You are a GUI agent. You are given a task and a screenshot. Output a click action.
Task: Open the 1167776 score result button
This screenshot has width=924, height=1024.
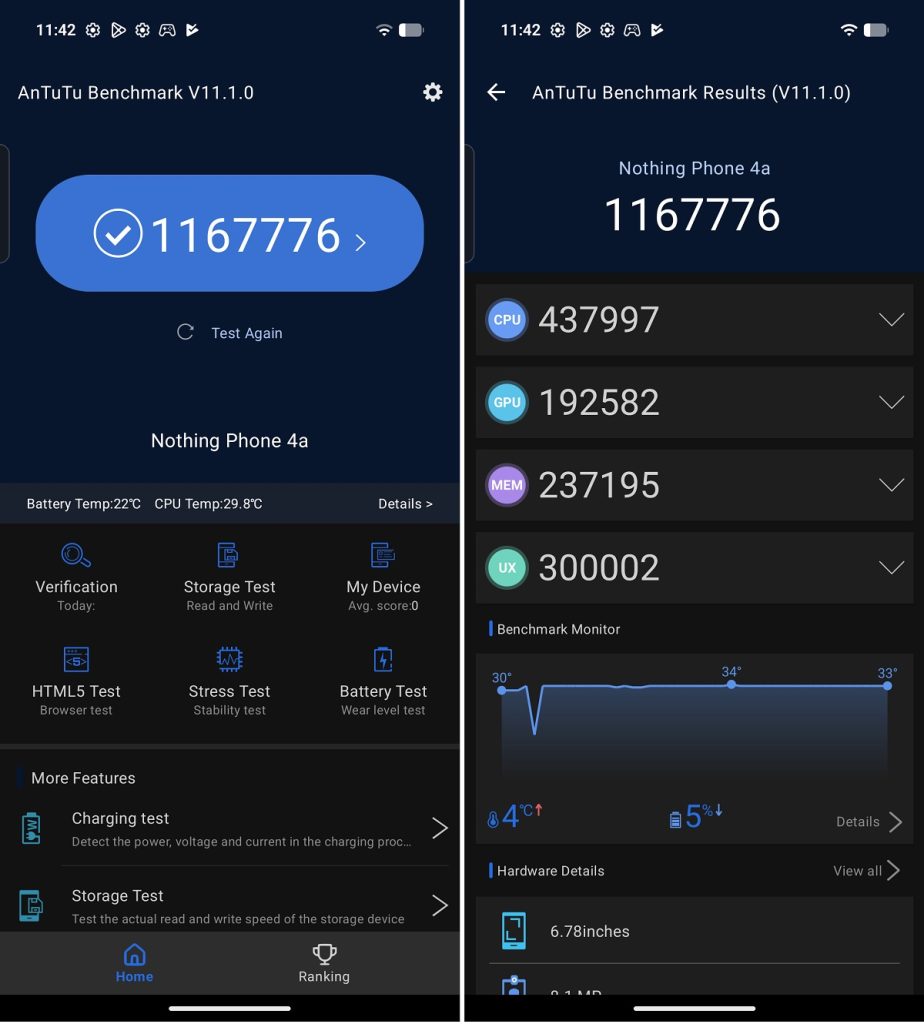[230, 234]
